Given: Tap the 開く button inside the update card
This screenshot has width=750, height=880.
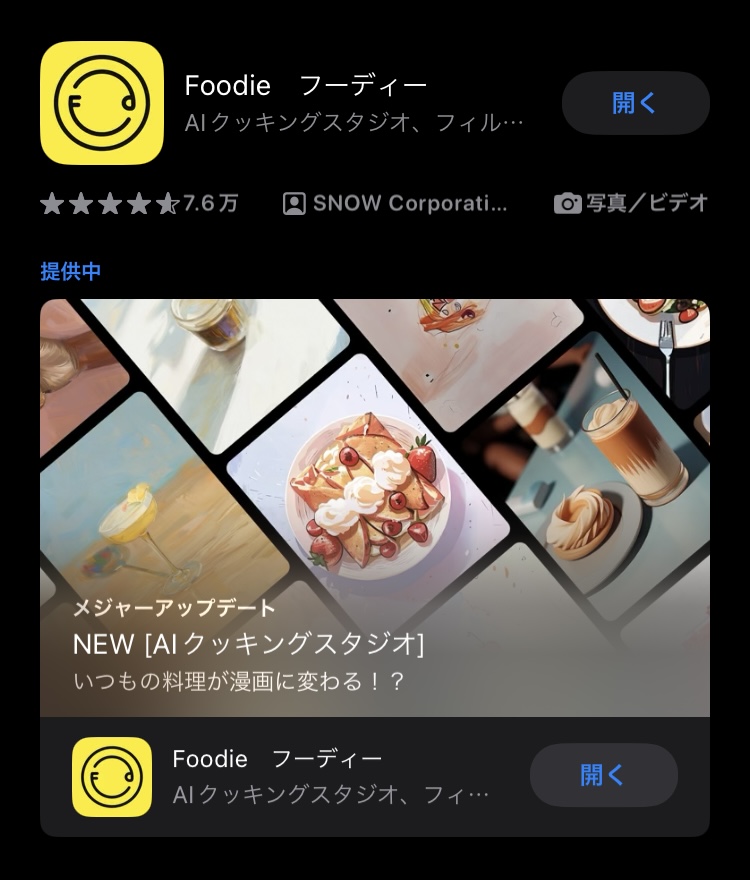Looking at the screenshot, I should click(x=603, y=775).
